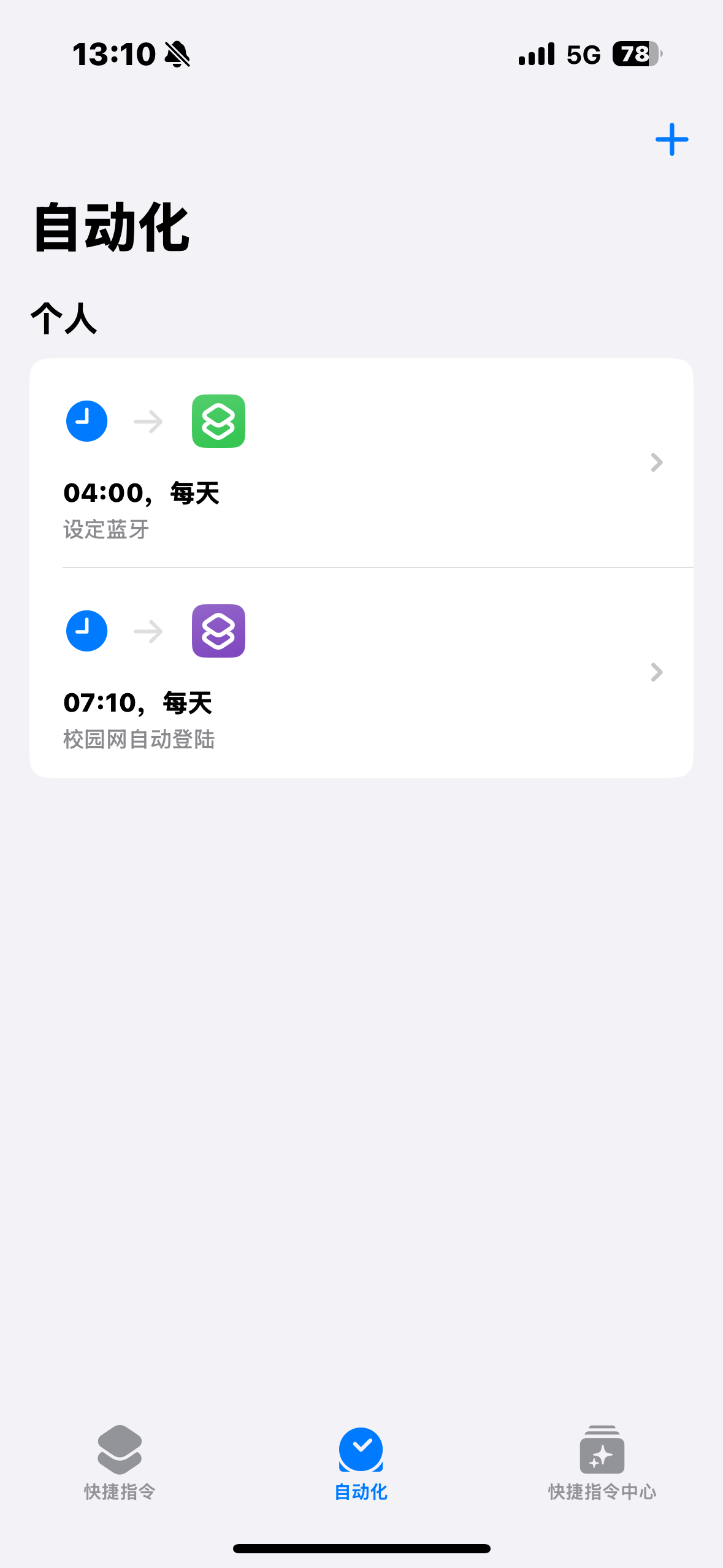Viewport: 723px width, 1568px height.
Task: Open the 04:00 daily 设定蓝牙 automation
Action: click(361, 464)
